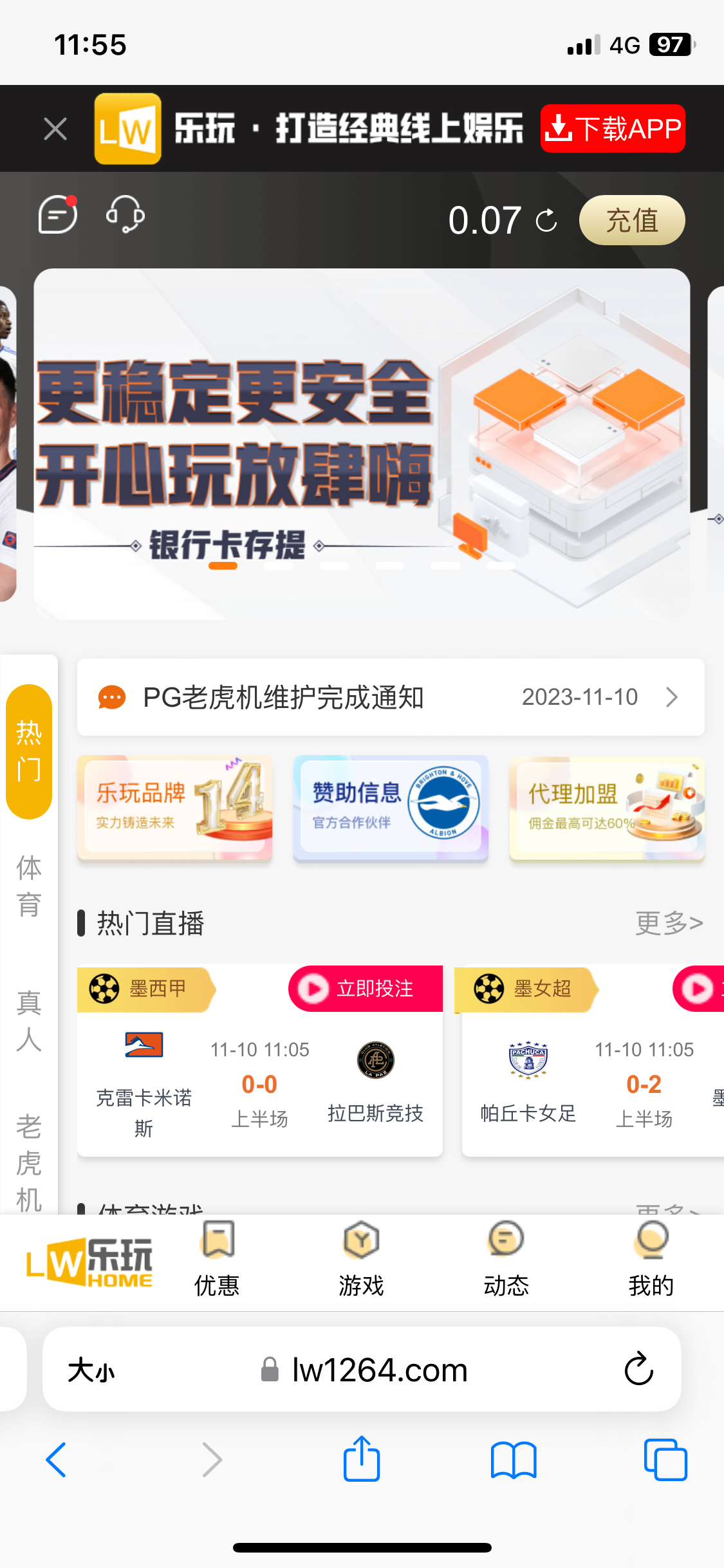Open the 银行卡存提 promotional banner

click(362, 444)
